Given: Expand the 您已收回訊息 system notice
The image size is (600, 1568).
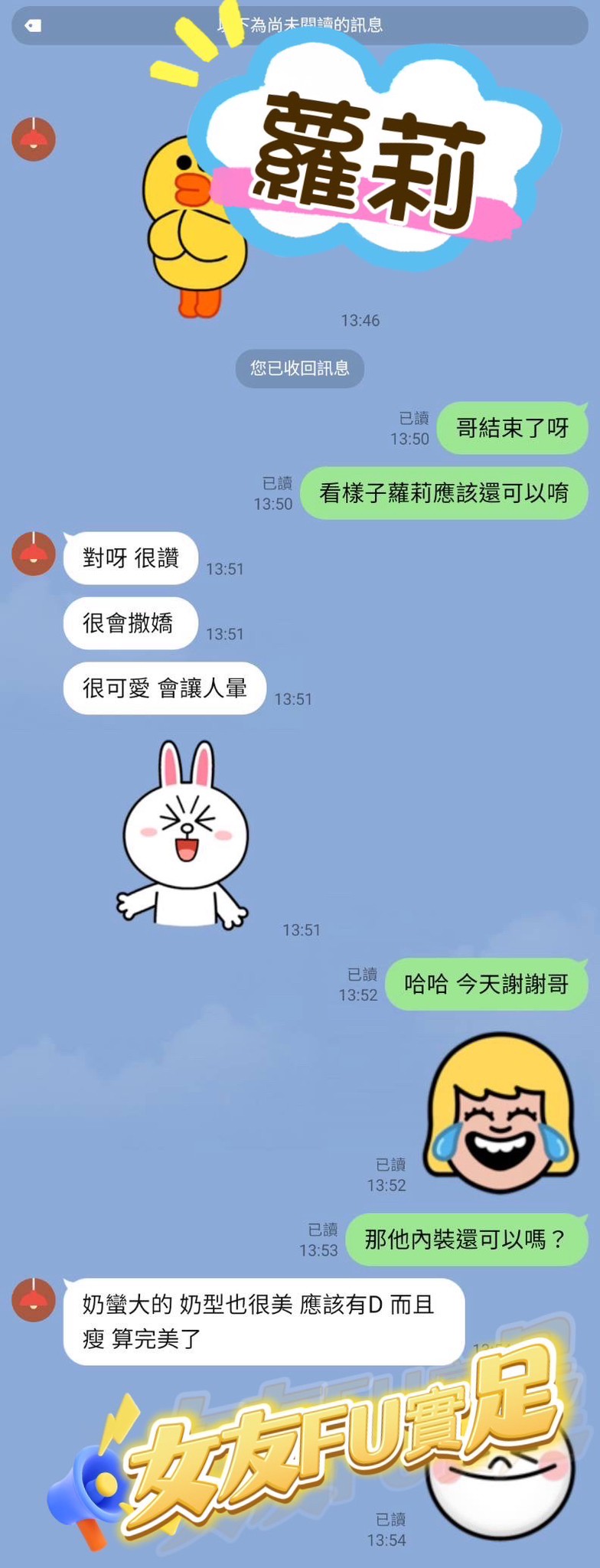Looking at the screenshot, I should (299, 368).
